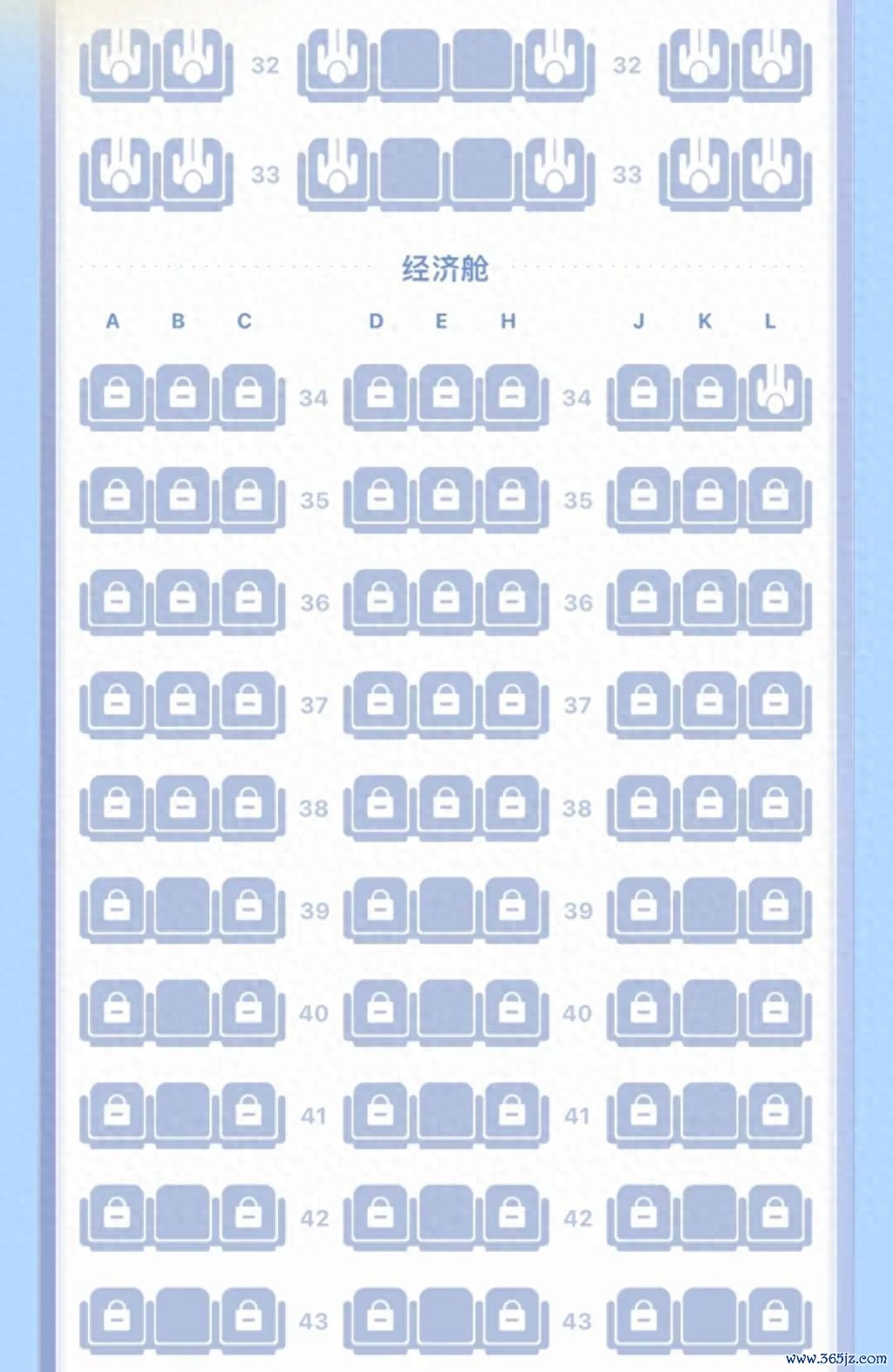The width and height of the screenshot is (893, 1372).
Task: Pick available seat 43E
Action: [x=446, y=1317]
